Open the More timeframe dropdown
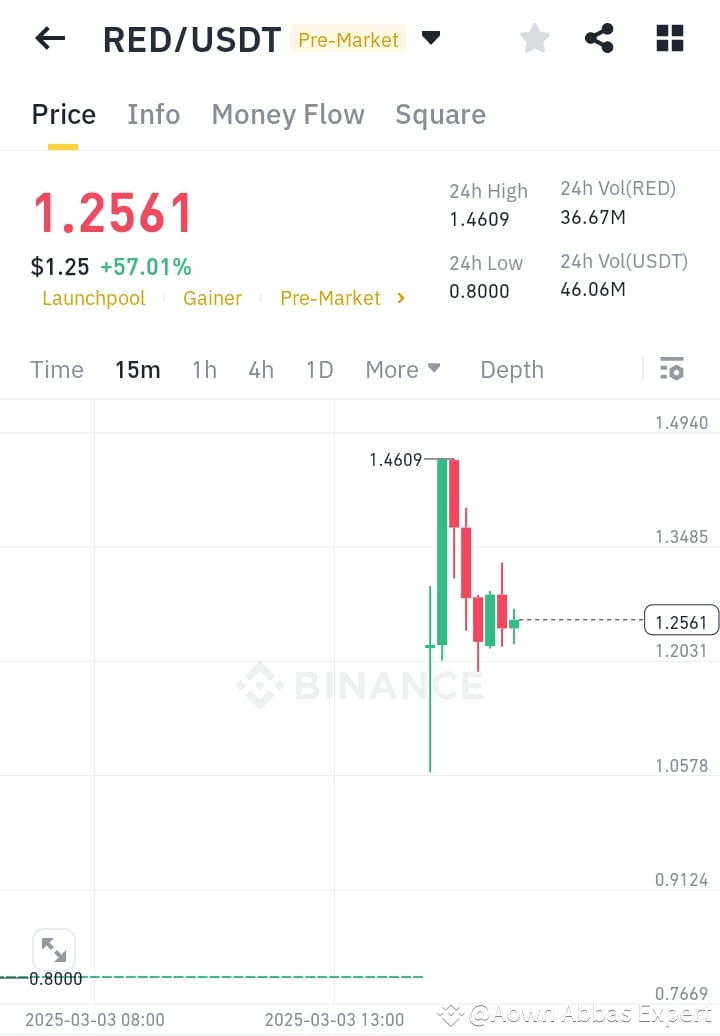720x1036 pixels. pos(403,369)
